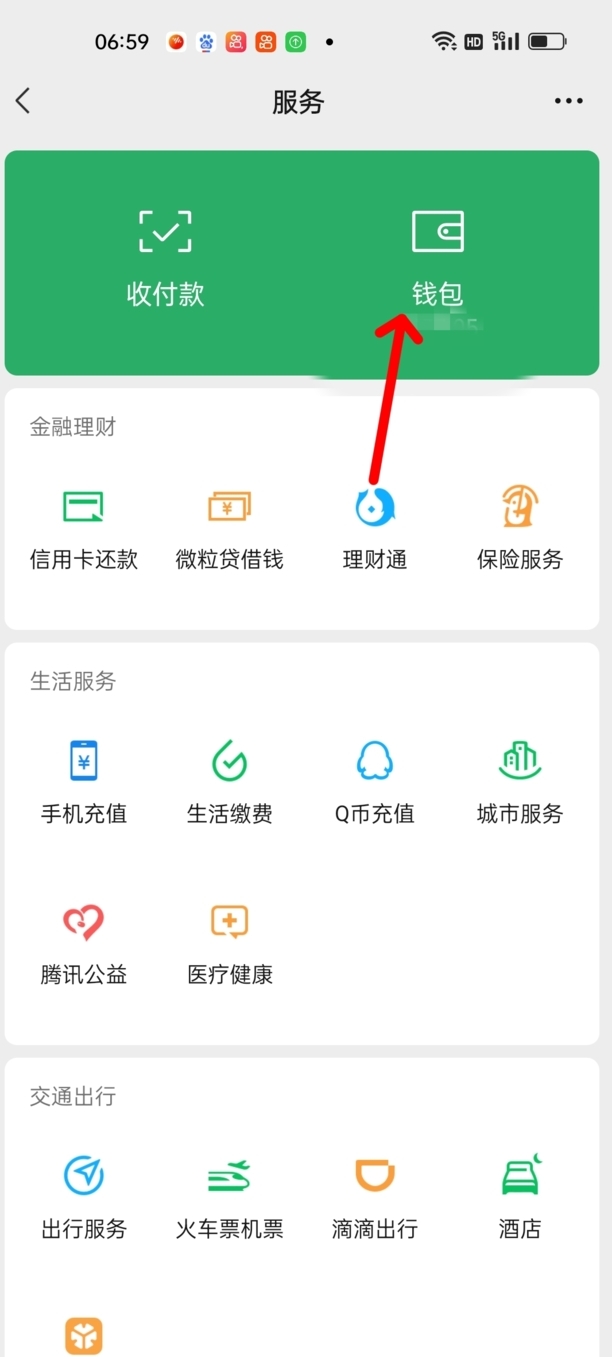Open 收付款 payment code
Image resolution: width=612 pixels, height=1357 pixels.
coord(165,258)
